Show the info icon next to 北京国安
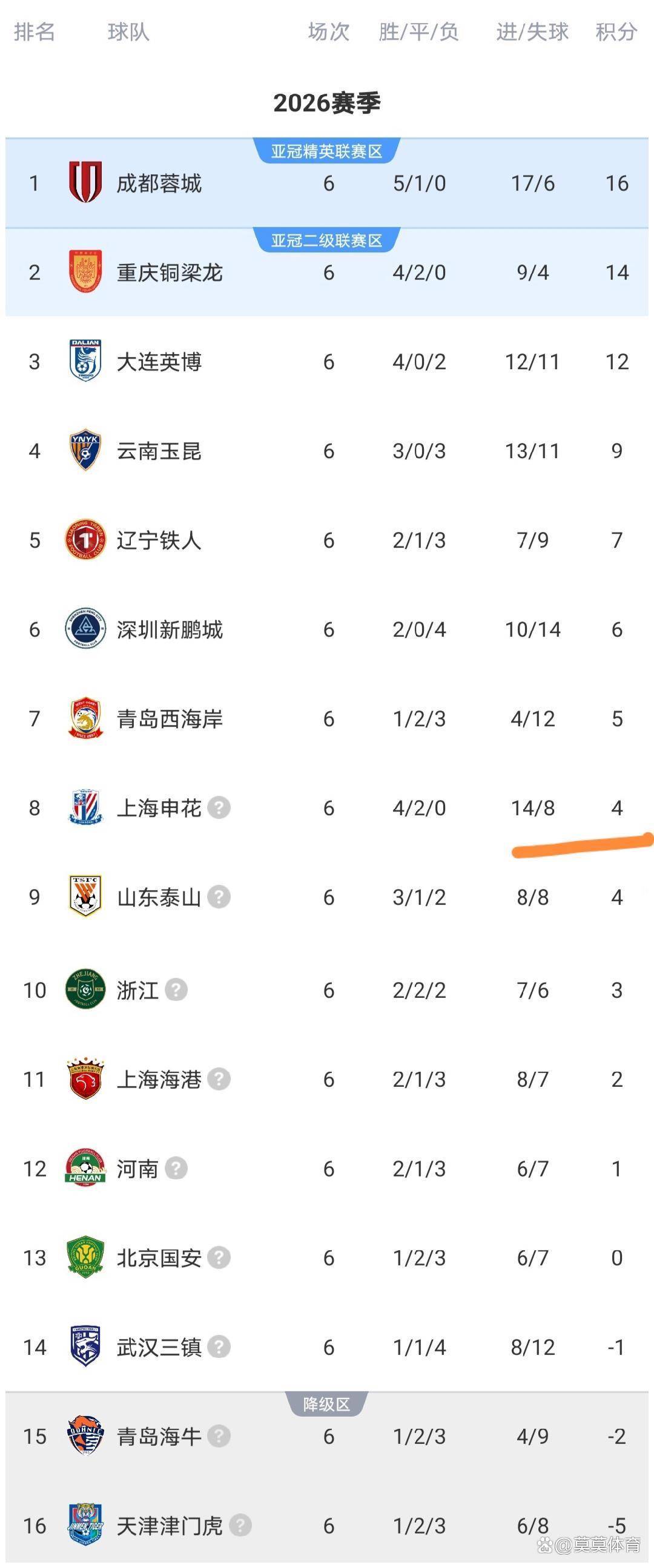The image size is (654, 1568). [x=219, y=1258]
